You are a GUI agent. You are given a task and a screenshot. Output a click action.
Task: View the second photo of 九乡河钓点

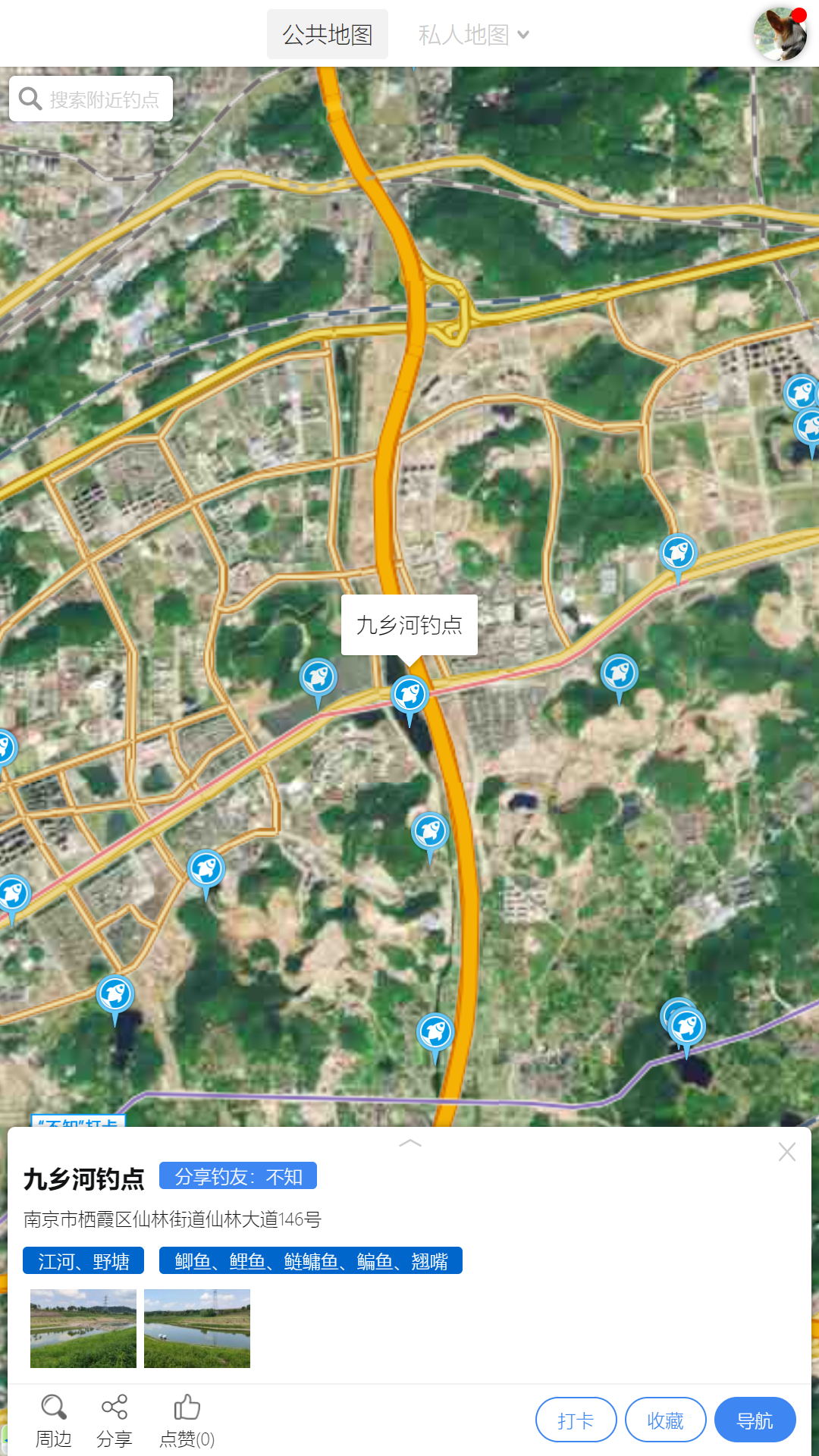[197, 1329]
